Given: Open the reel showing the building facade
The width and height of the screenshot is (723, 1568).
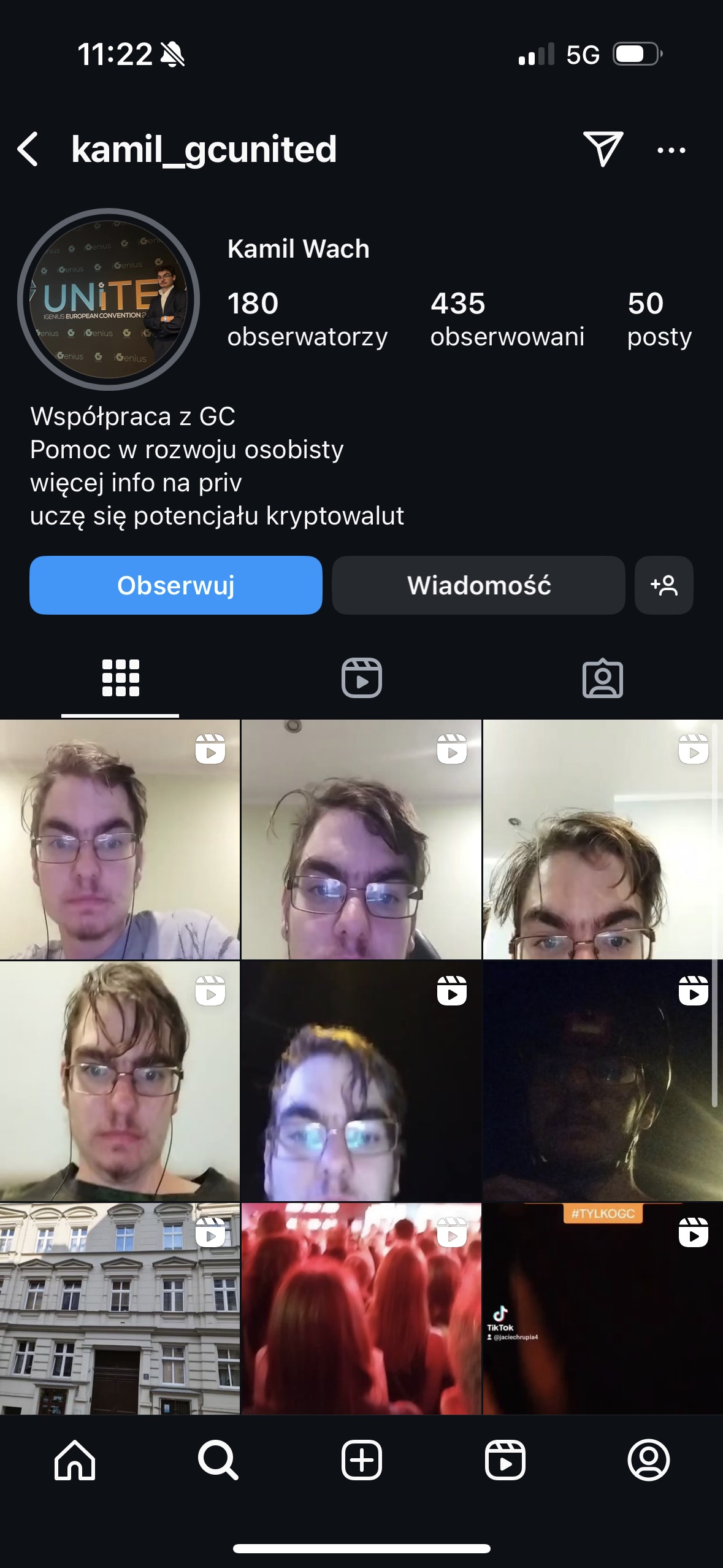Looking at the screenshot, I should point(120,1309).
